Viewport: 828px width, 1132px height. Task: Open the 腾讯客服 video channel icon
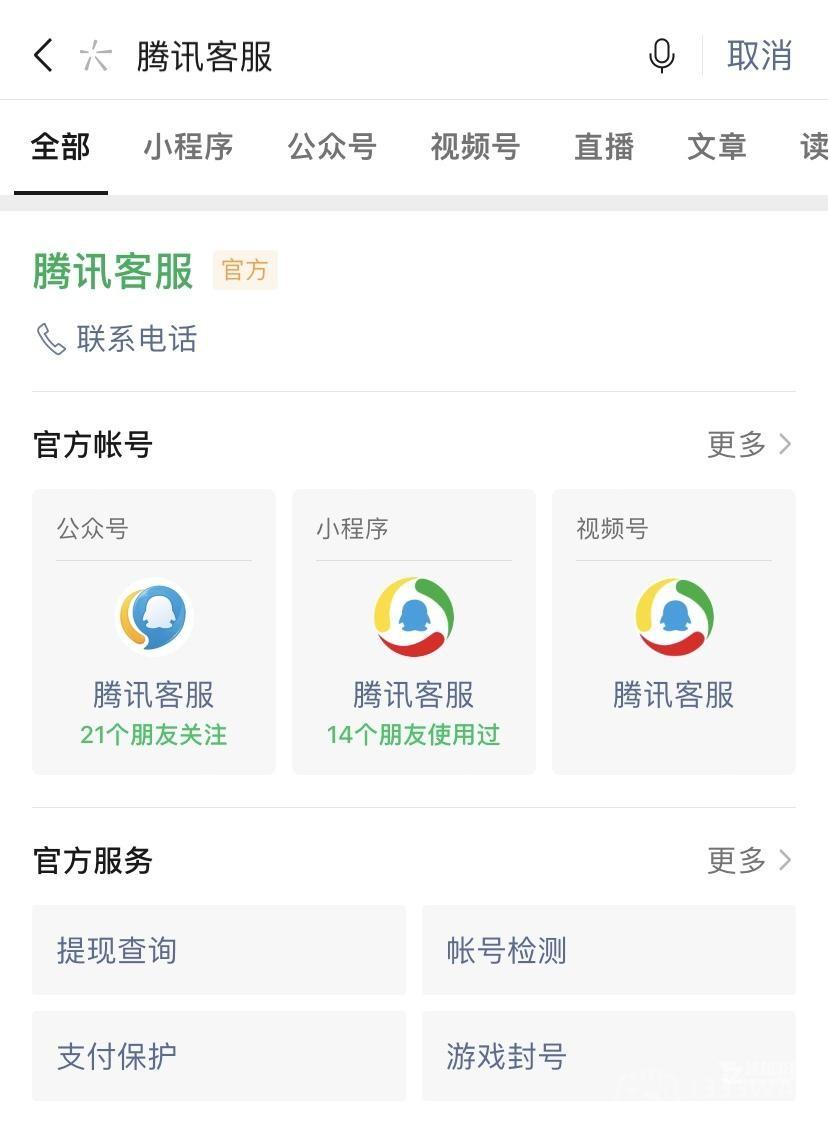tap(673, 615)
